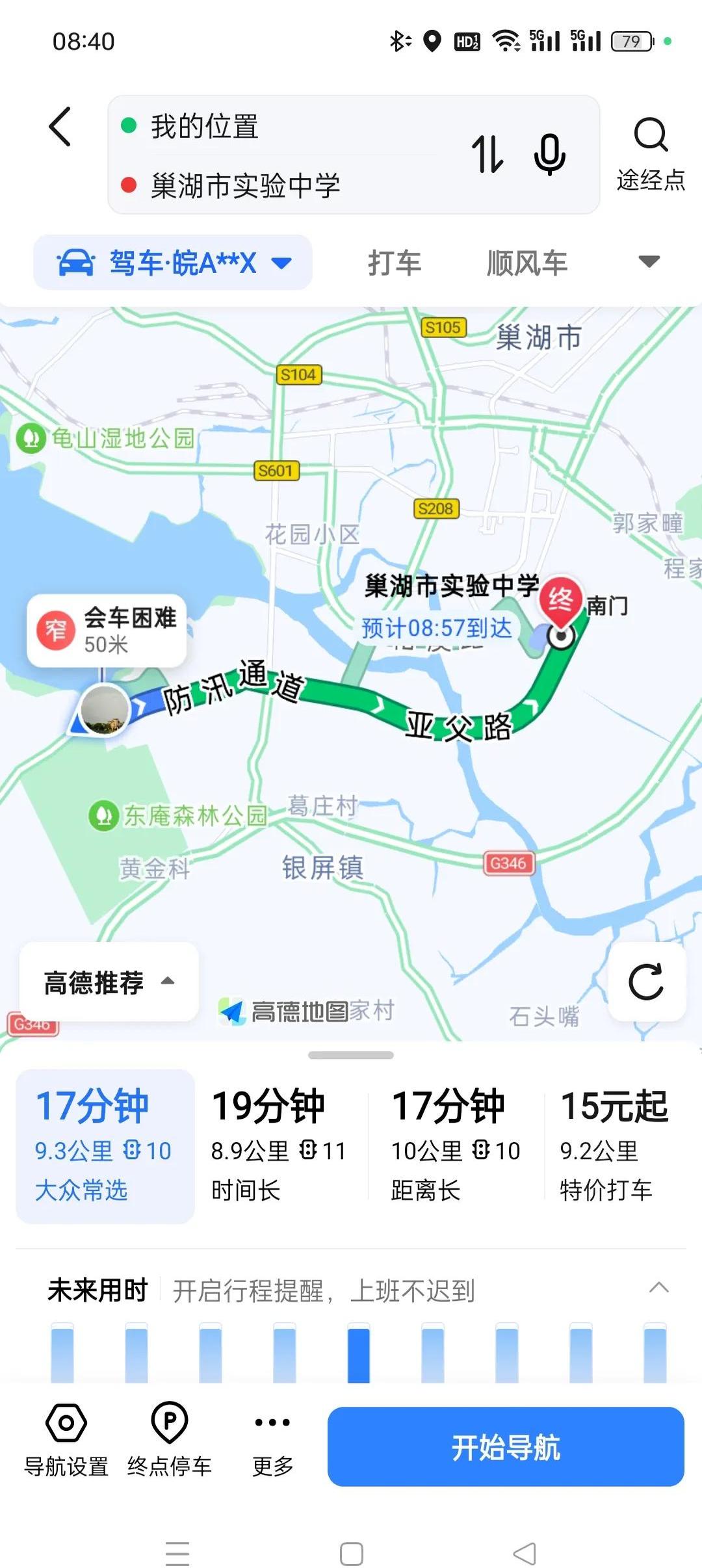
Task: Collapse the 未来用时 section
Action: pos(658,1288)
